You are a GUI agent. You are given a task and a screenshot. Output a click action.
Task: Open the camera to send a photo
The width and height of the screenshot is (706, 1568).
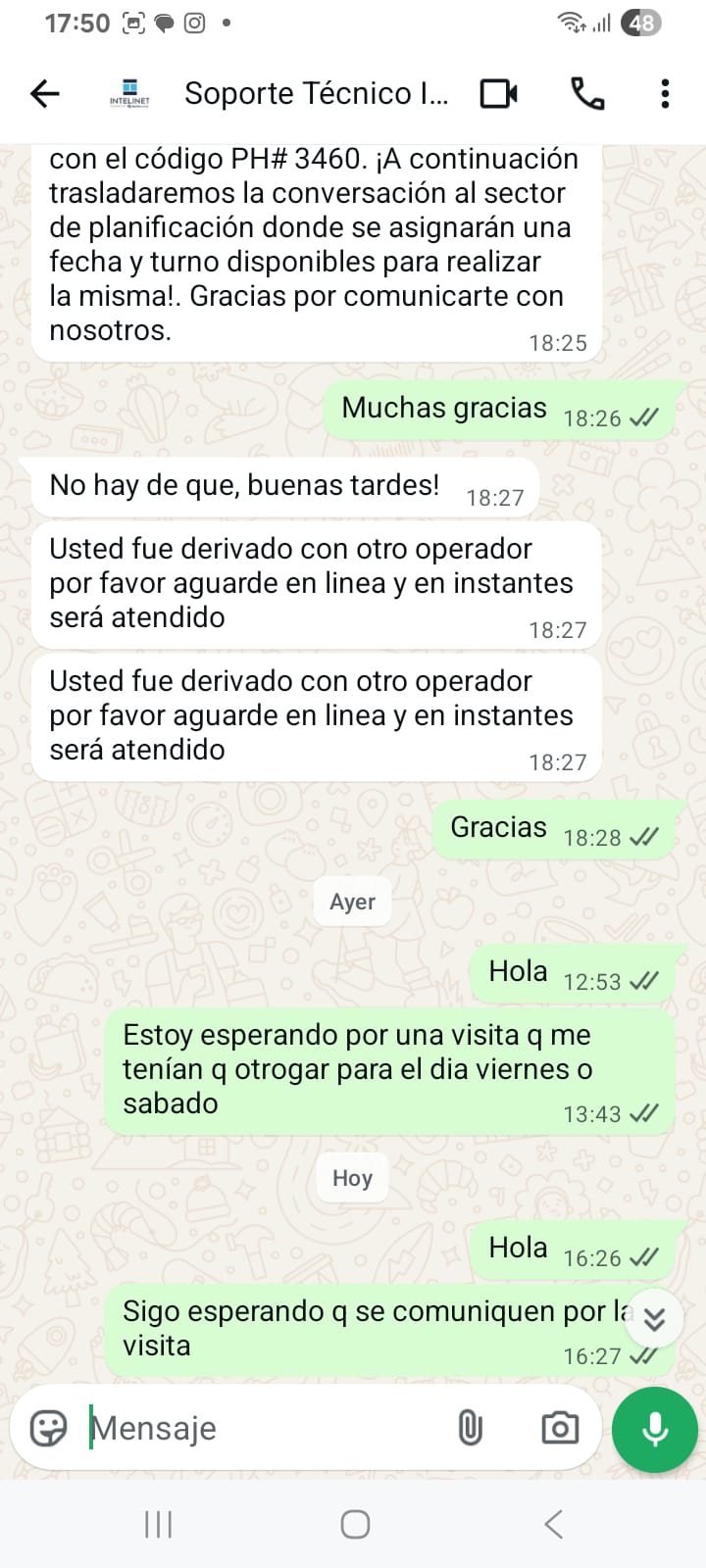[x=560, y=1428]
